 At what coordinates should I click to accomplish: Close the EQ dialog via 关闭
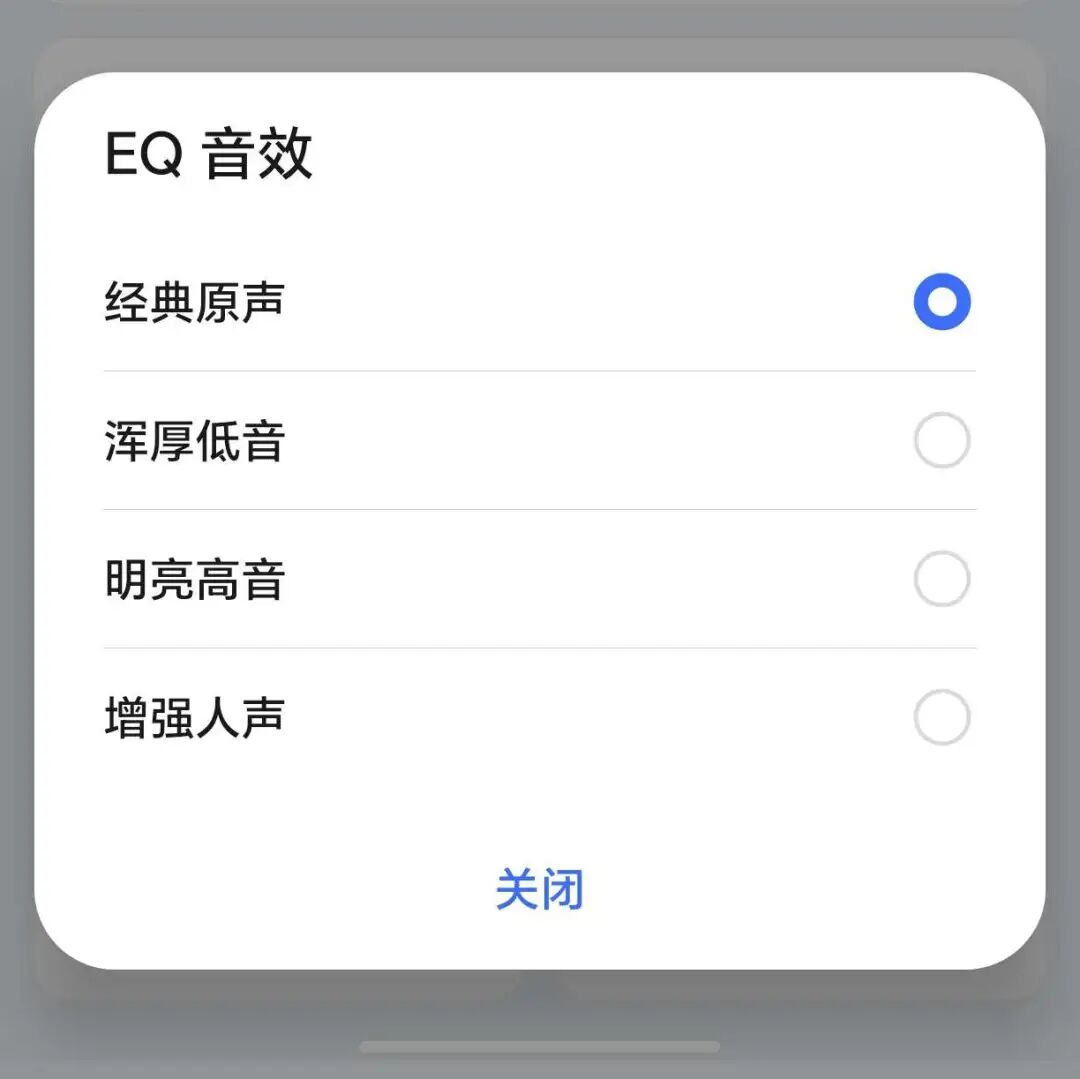(539, 889)
